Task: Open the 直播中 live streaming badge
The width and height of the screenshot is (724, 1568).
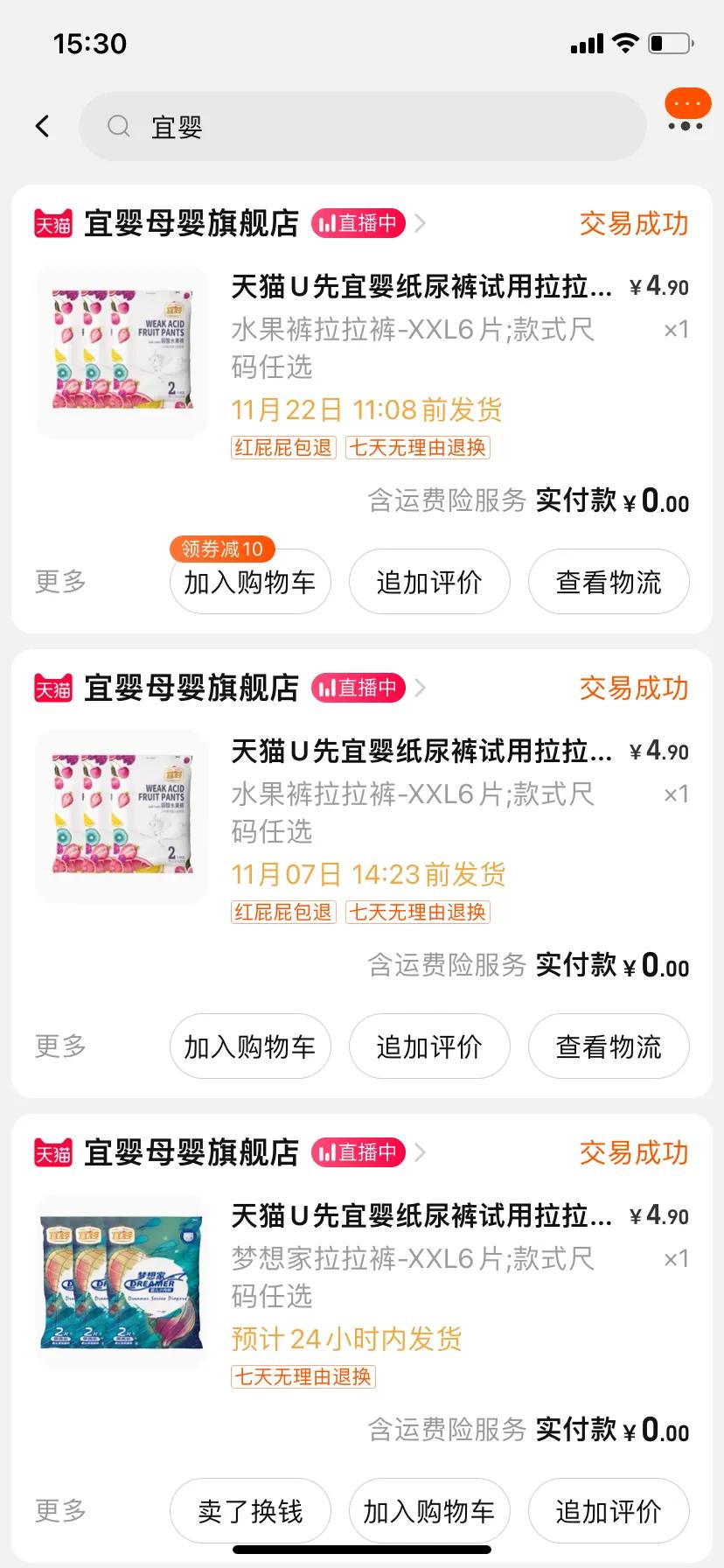Action: click(x=359, y=224)
